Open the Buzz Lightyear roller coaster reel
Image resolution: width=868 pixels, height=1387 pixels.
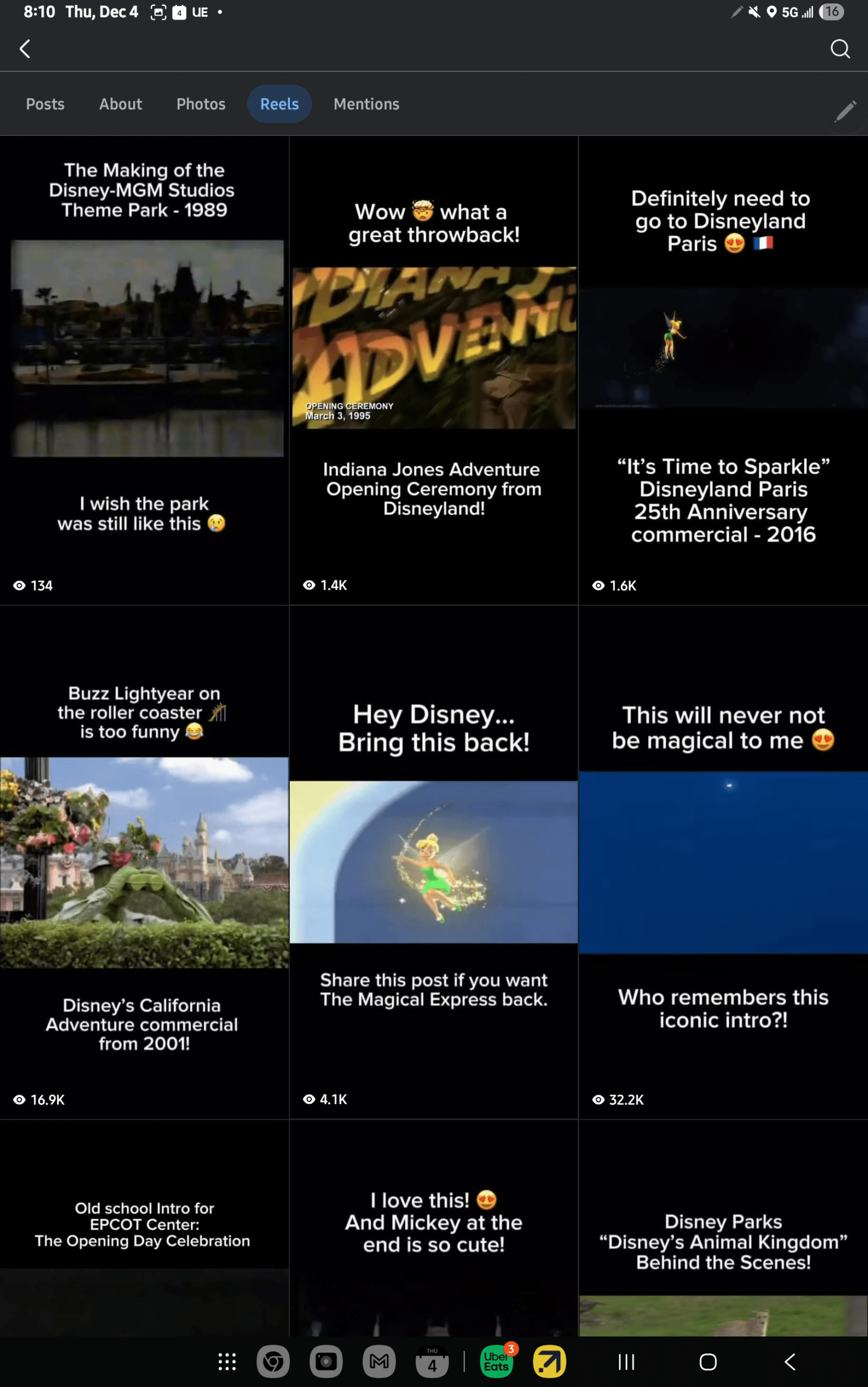144,861
